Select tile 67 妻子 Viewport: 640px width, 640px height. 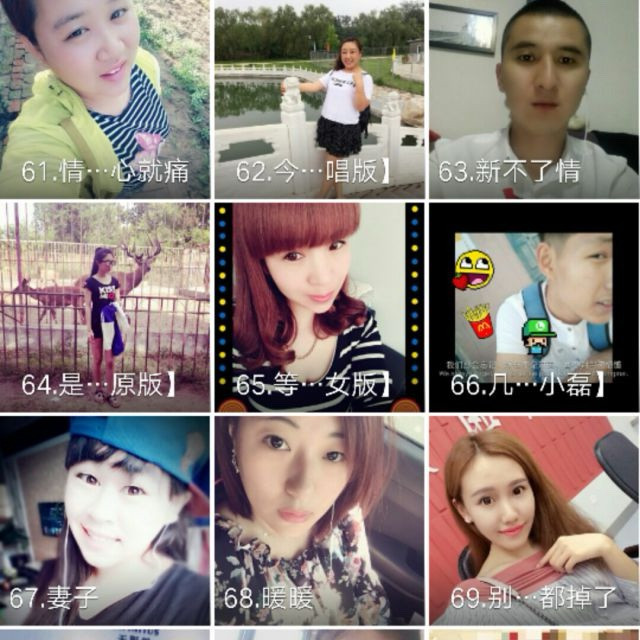pyautogui.click(x=105, y=521)
